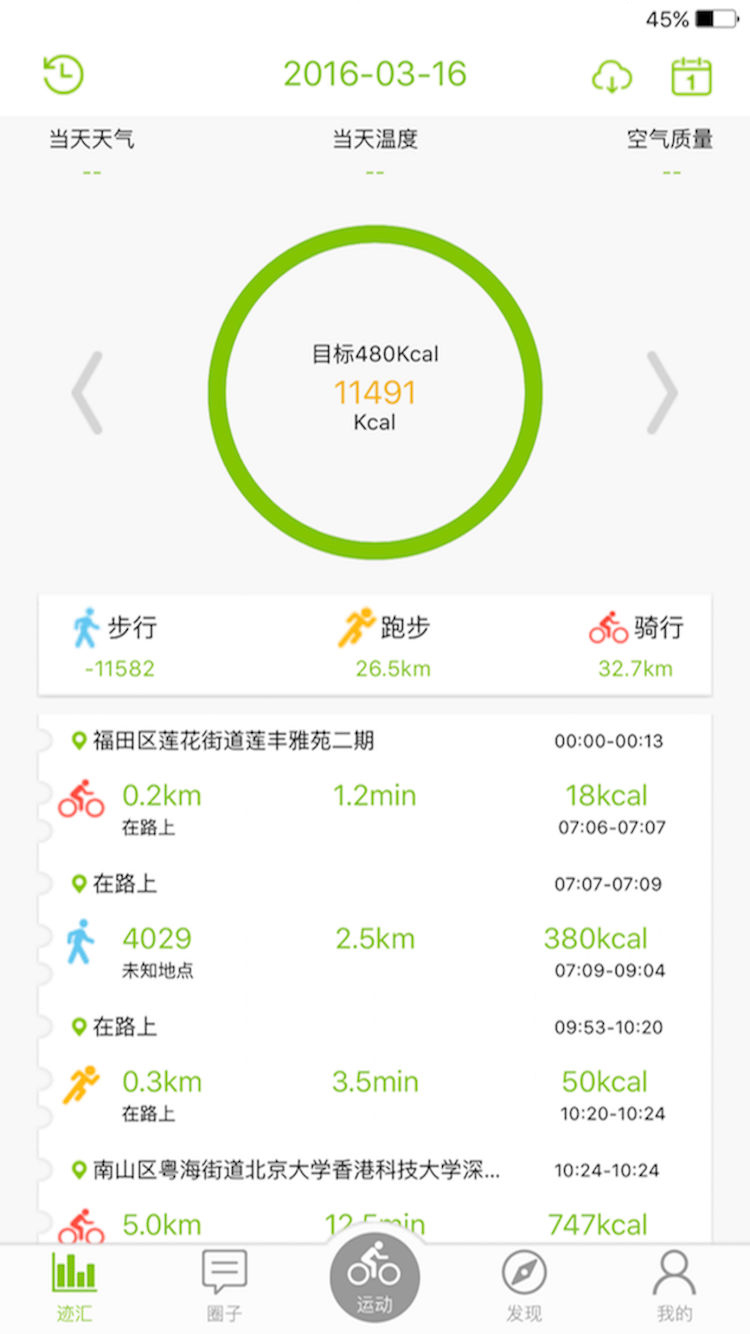This screenshot has width=750, height=1334.
Task: Go to the next day arrow
Action: click(x=662, y=393)
